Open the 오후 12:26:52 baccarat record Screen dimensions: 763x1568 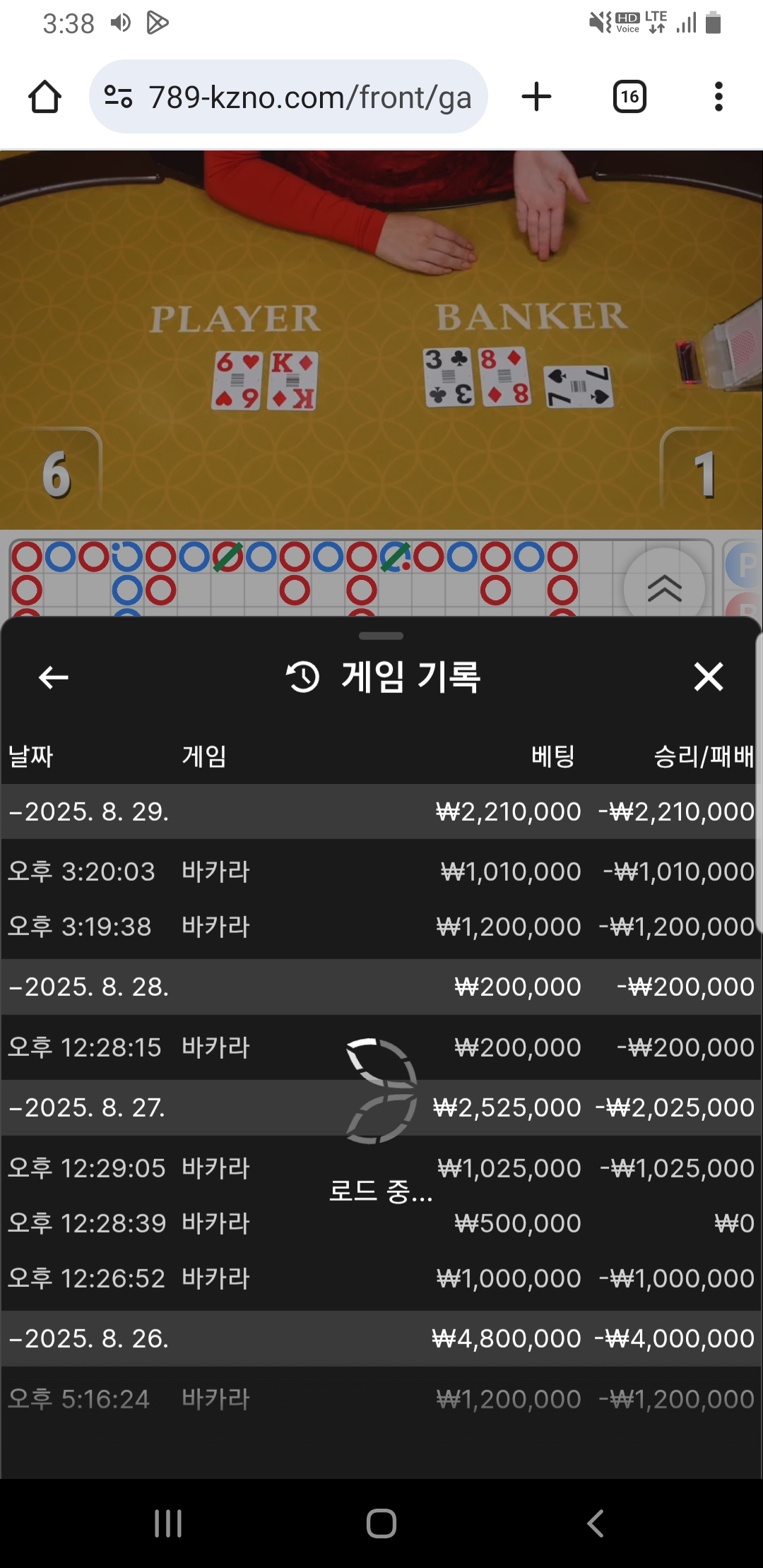coord(381,1278)
